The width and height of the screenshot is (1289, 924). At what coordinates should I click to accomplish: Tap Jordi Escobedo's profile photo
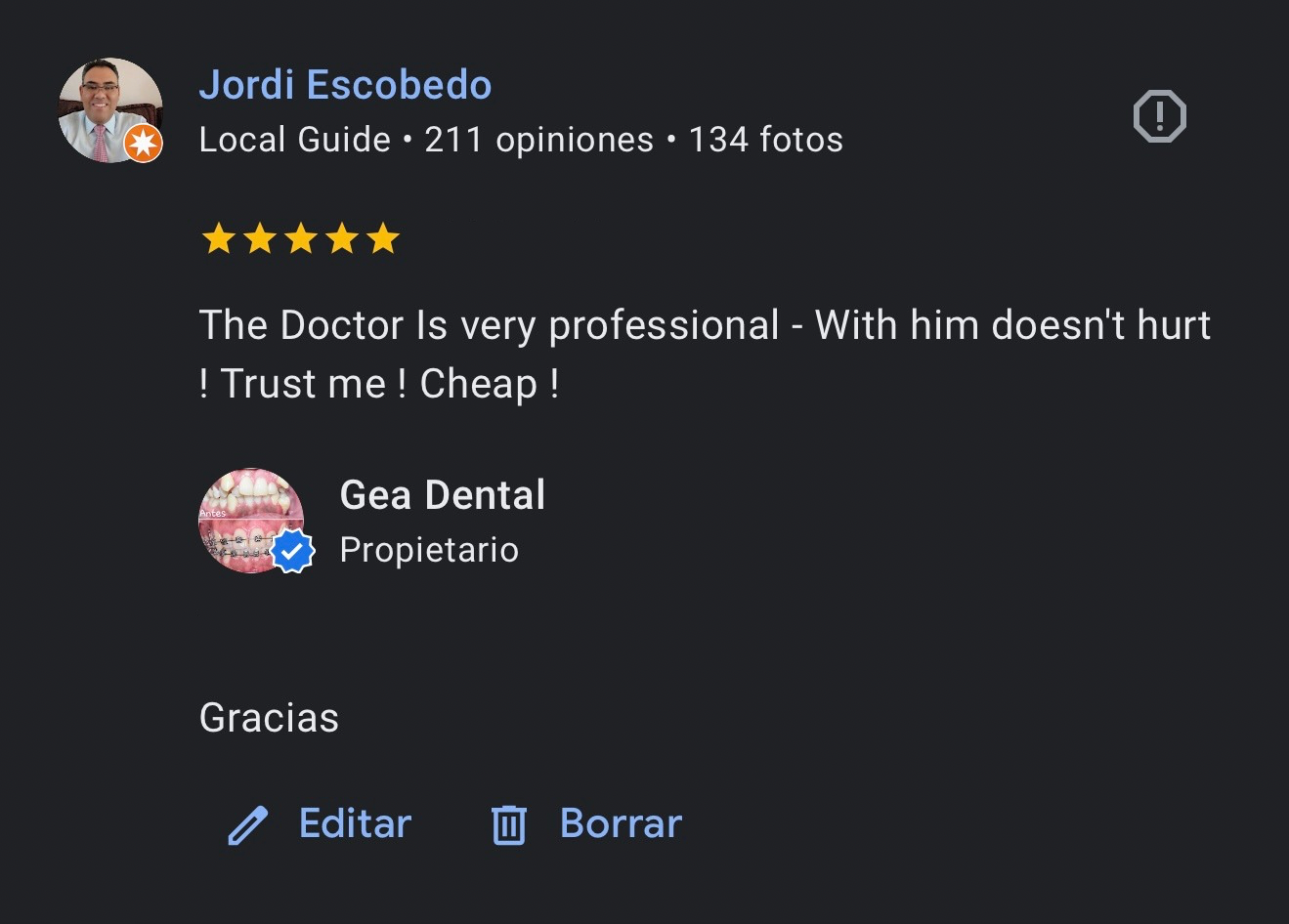[109, 109]
